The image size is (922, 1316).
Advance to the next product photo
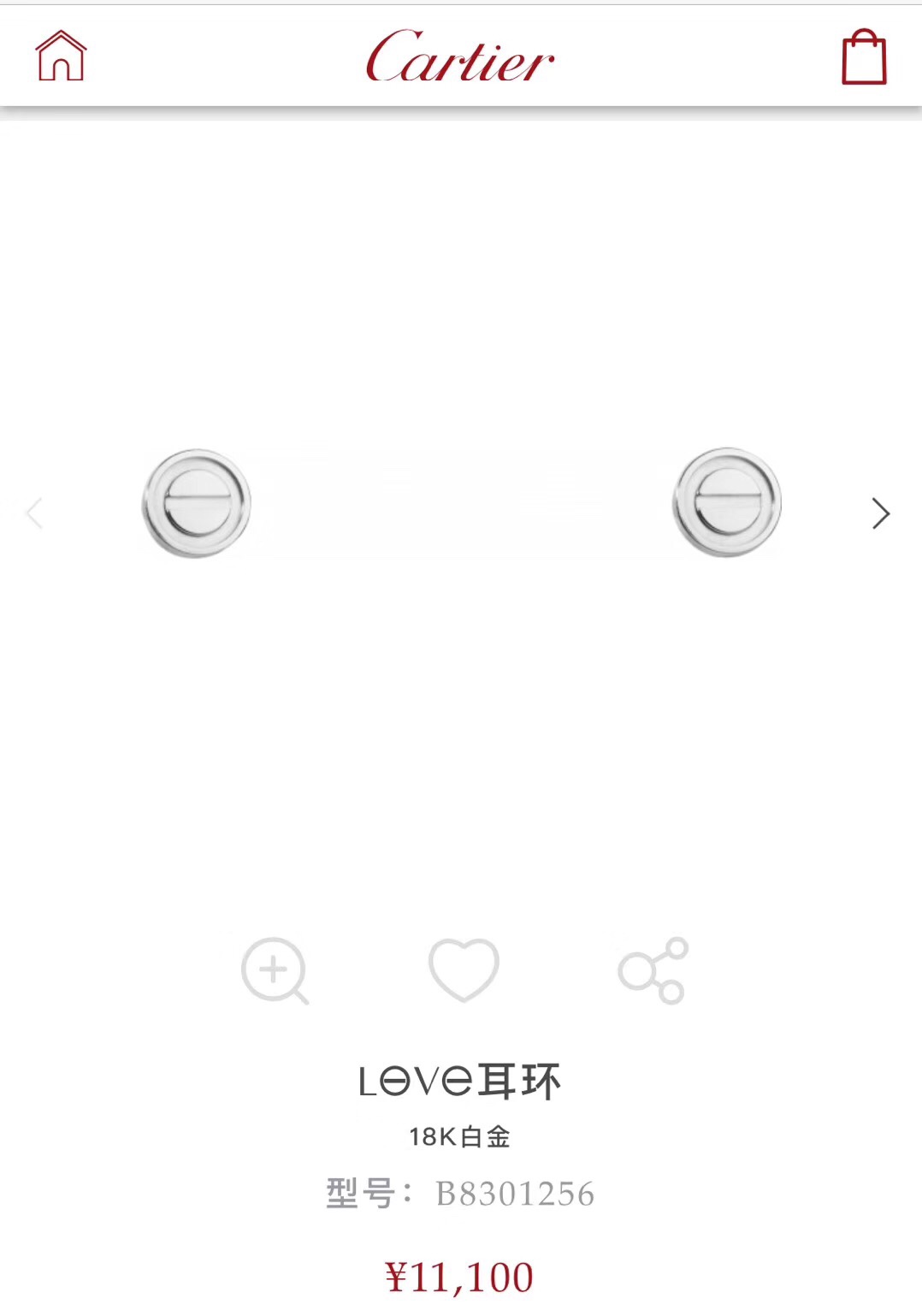coord(880,513)
